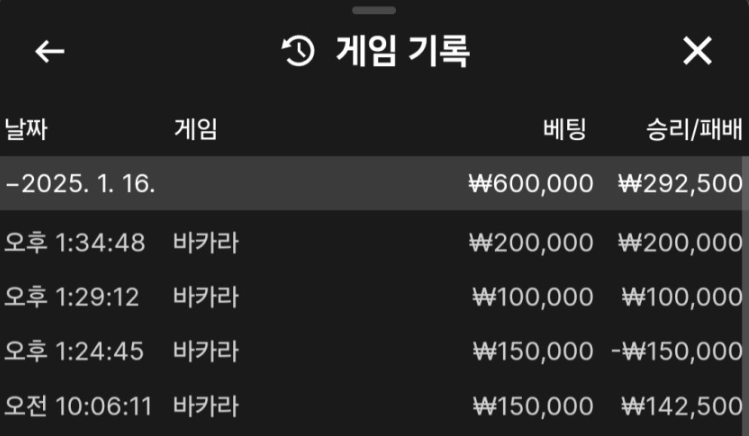
Task: Collapse the 2025. 1. 16. date group
Action: (x=80, y=184)
